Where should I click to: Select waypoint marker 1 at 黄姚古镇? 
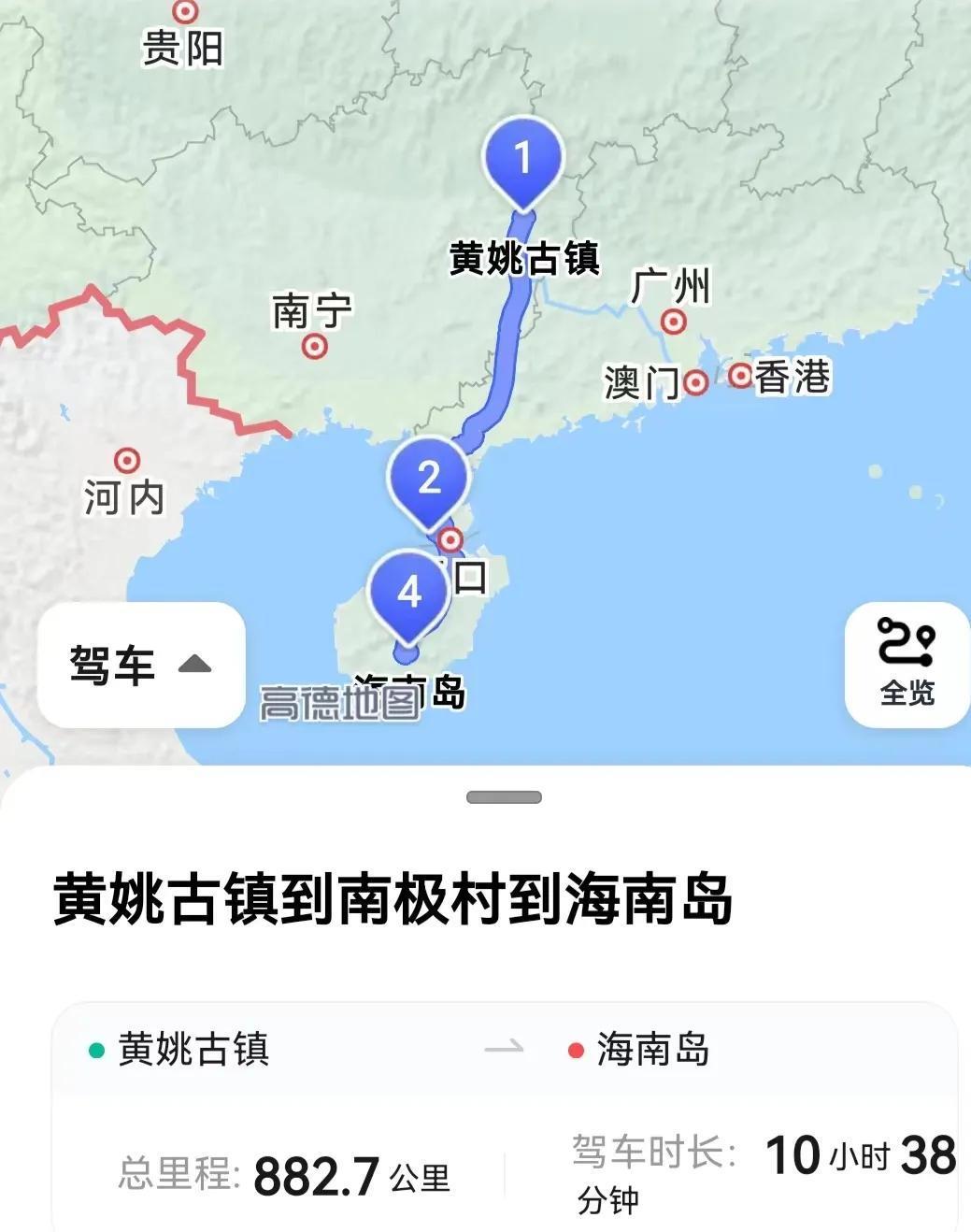click(x=523, y=159)
